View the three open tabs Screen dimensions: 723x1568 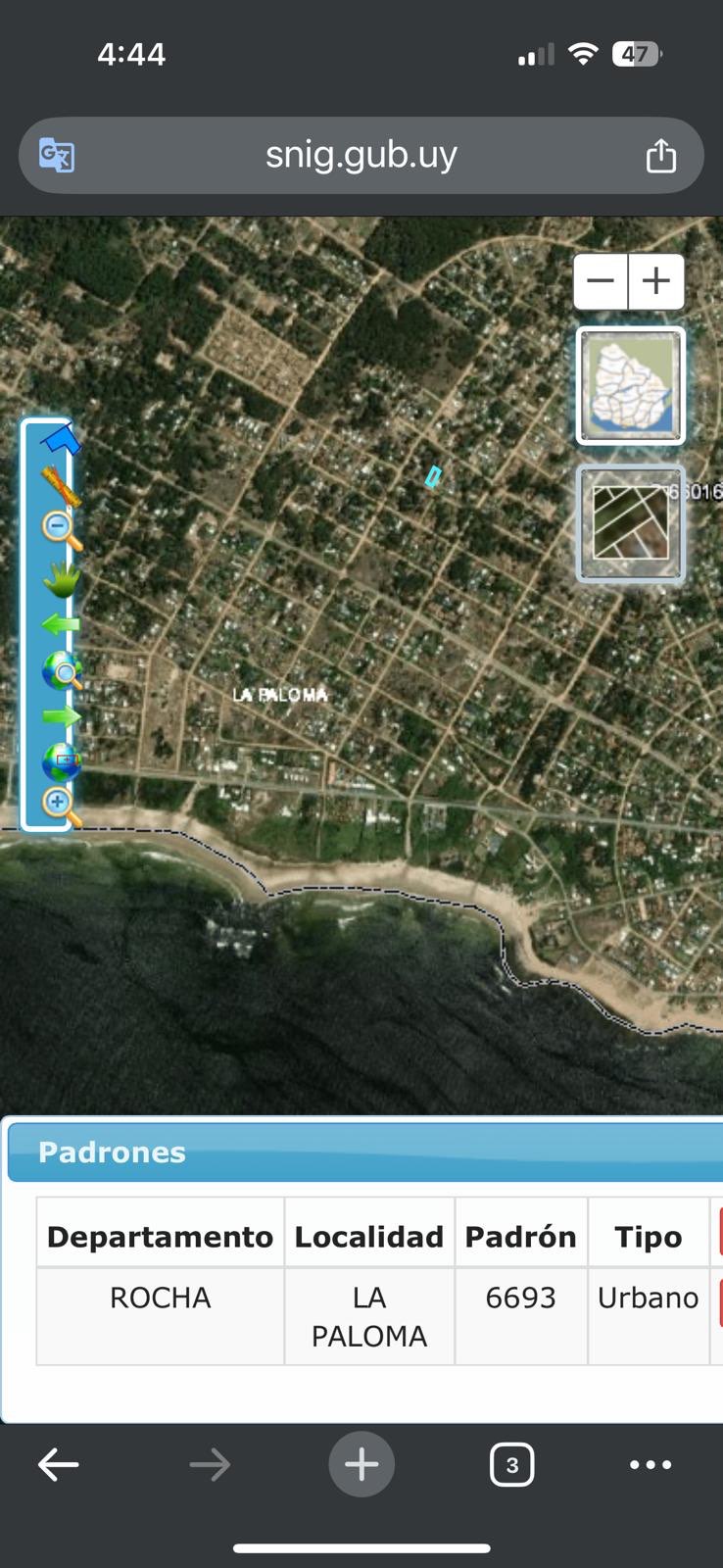pos(511,1465)
